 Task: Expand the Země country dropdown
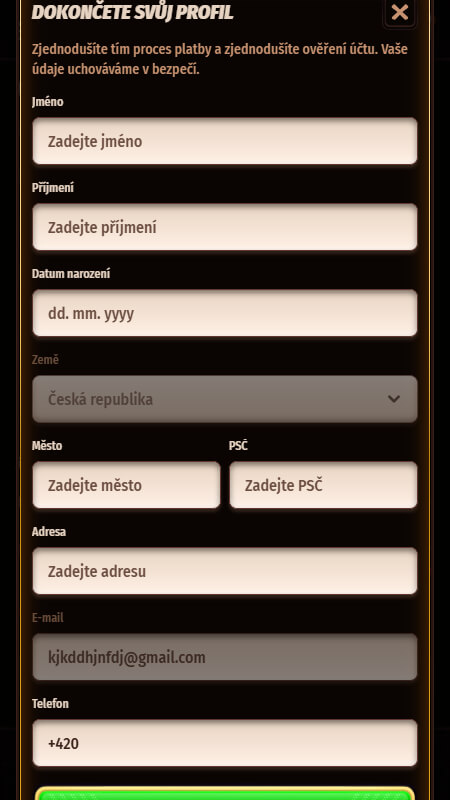[225, 399]
